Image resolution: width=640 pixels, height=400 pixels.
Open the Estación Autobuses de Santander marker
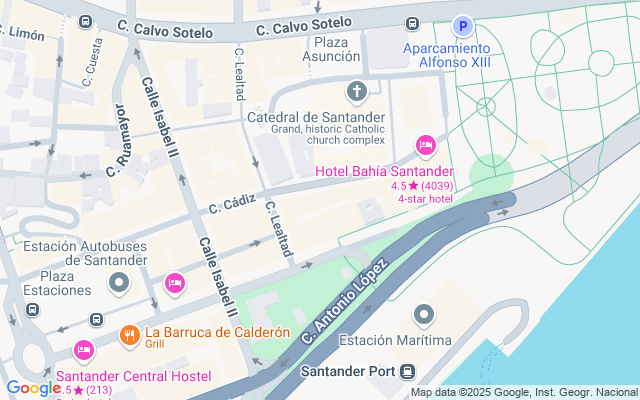click(x=120, y=285)
